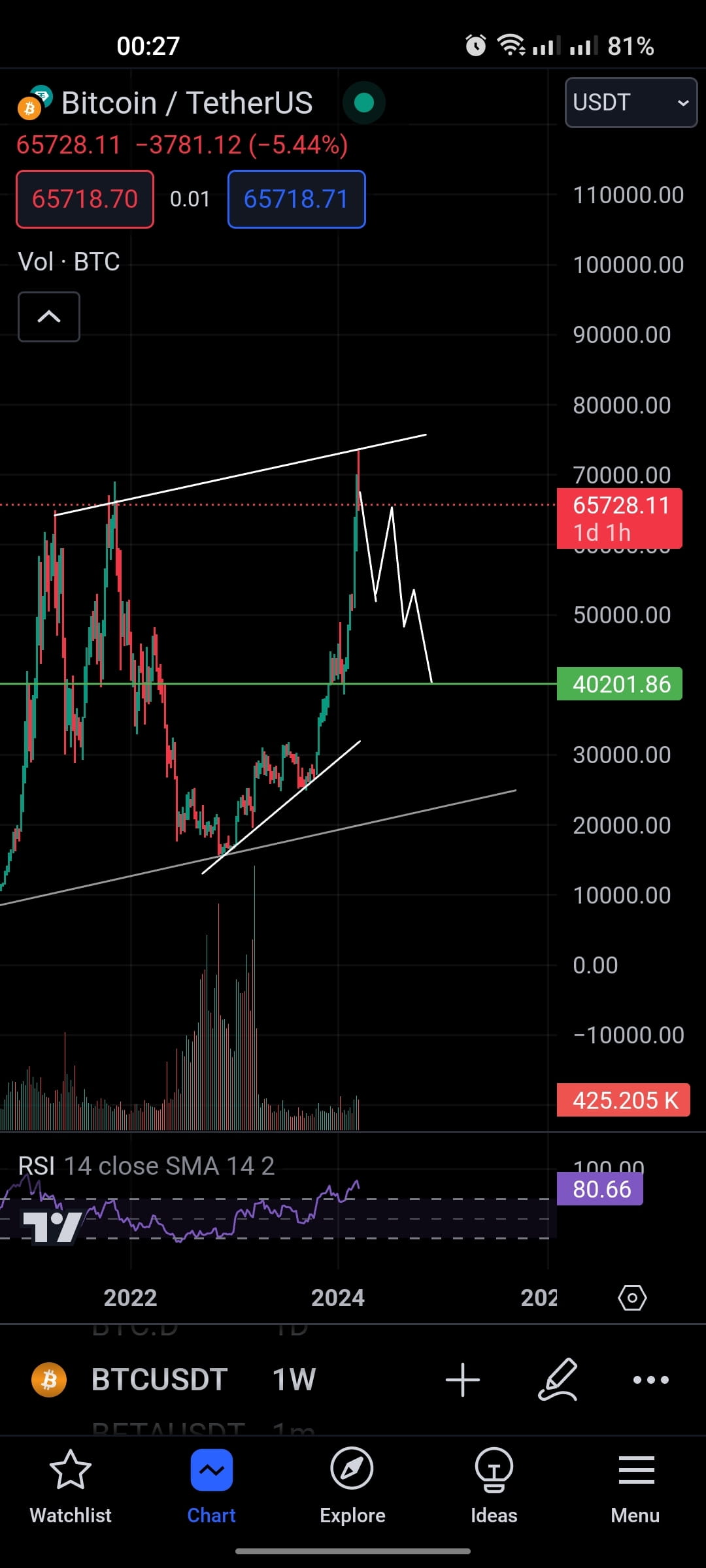Image resolution: width=706 pixels, height=1568 pixels.
Task: Tap the Ideas lightbulb icon
Action: click(494, 1492)
